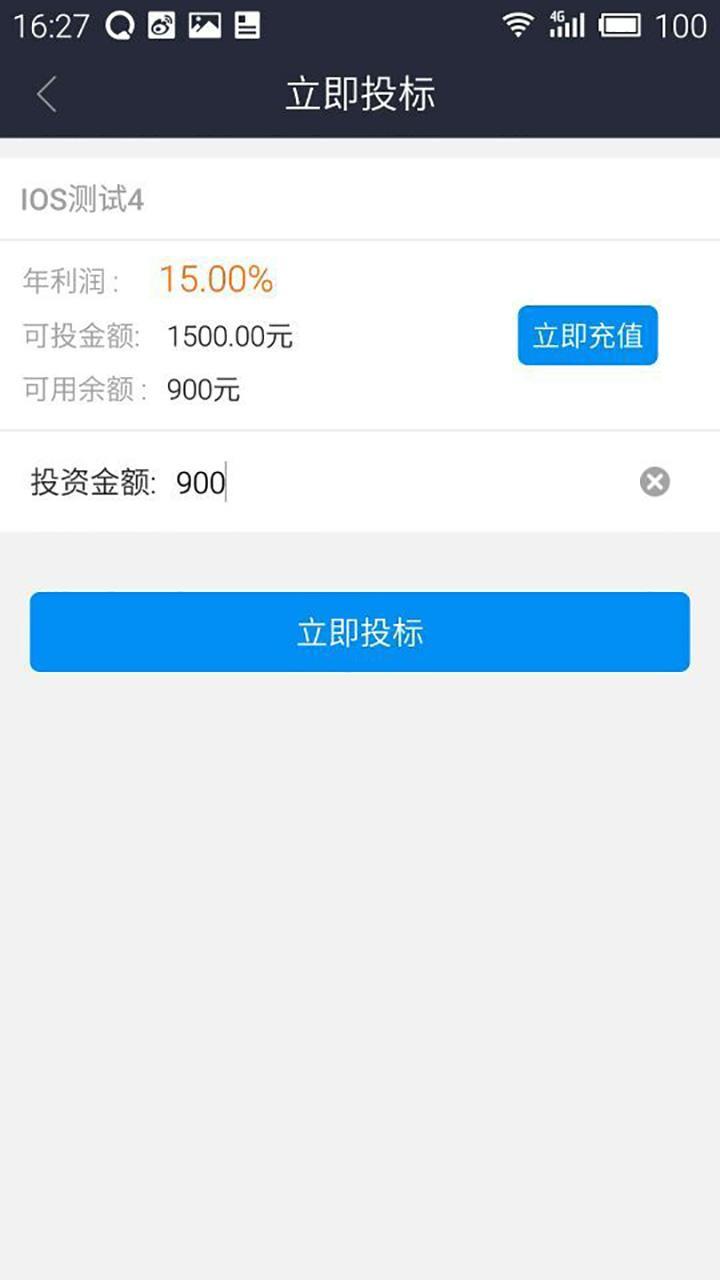Tap the 立即充值 recharge button
This screenshot has height=1280, width=720.
click(587, 335)
